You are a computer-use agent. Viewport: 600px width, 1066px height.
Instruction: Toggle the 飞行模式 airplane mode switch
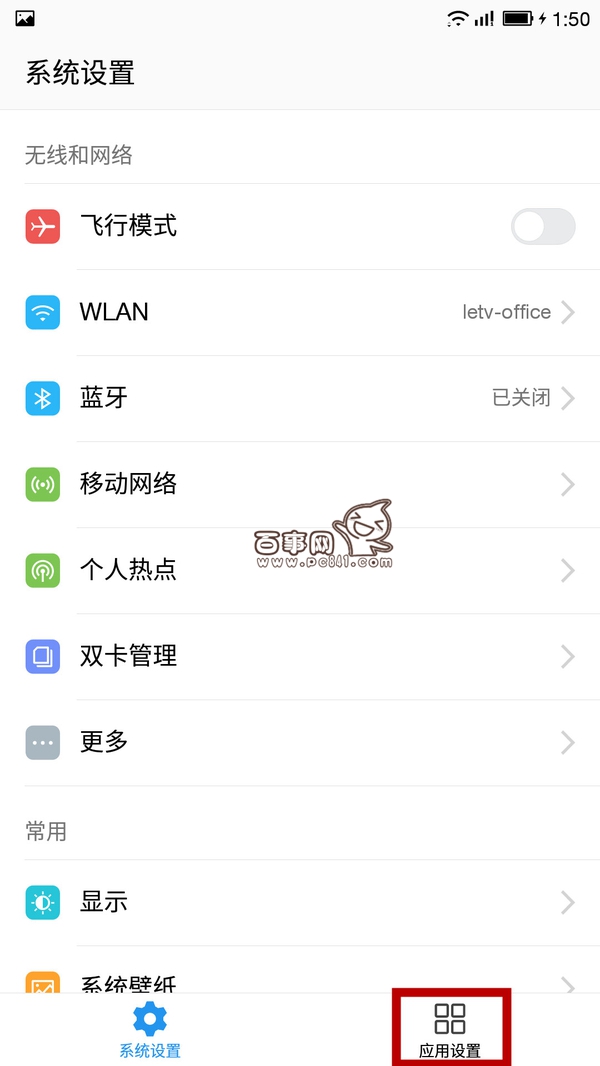pyautogui.click(x=543, y=227)
